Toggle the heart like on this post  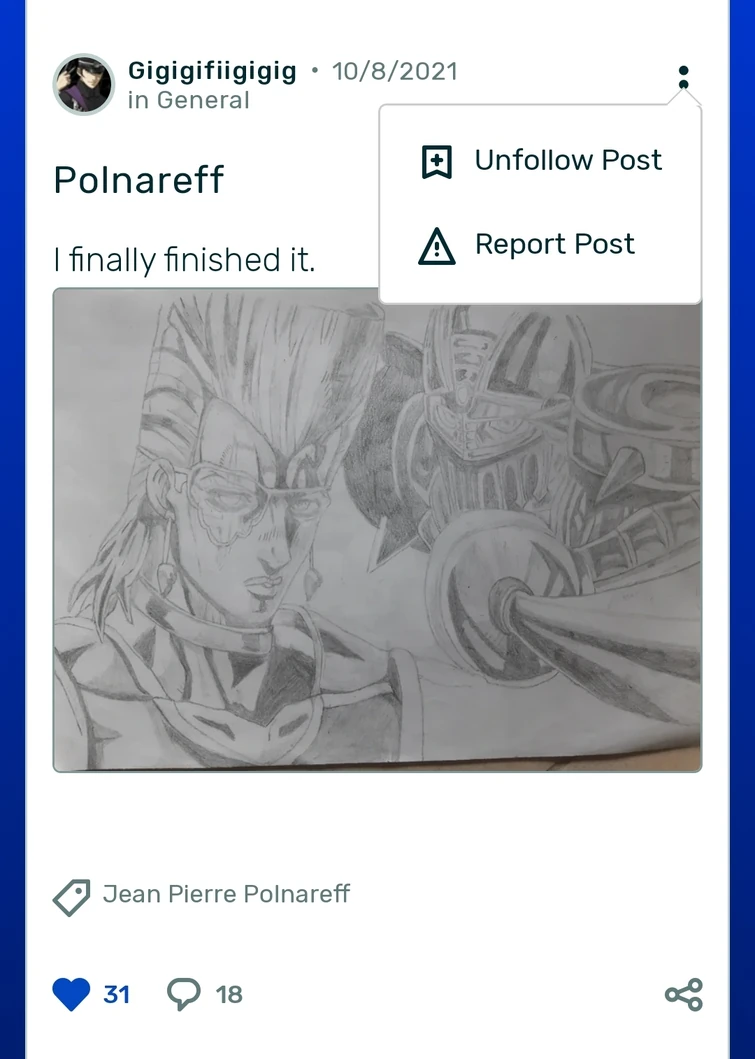[71, 995]
